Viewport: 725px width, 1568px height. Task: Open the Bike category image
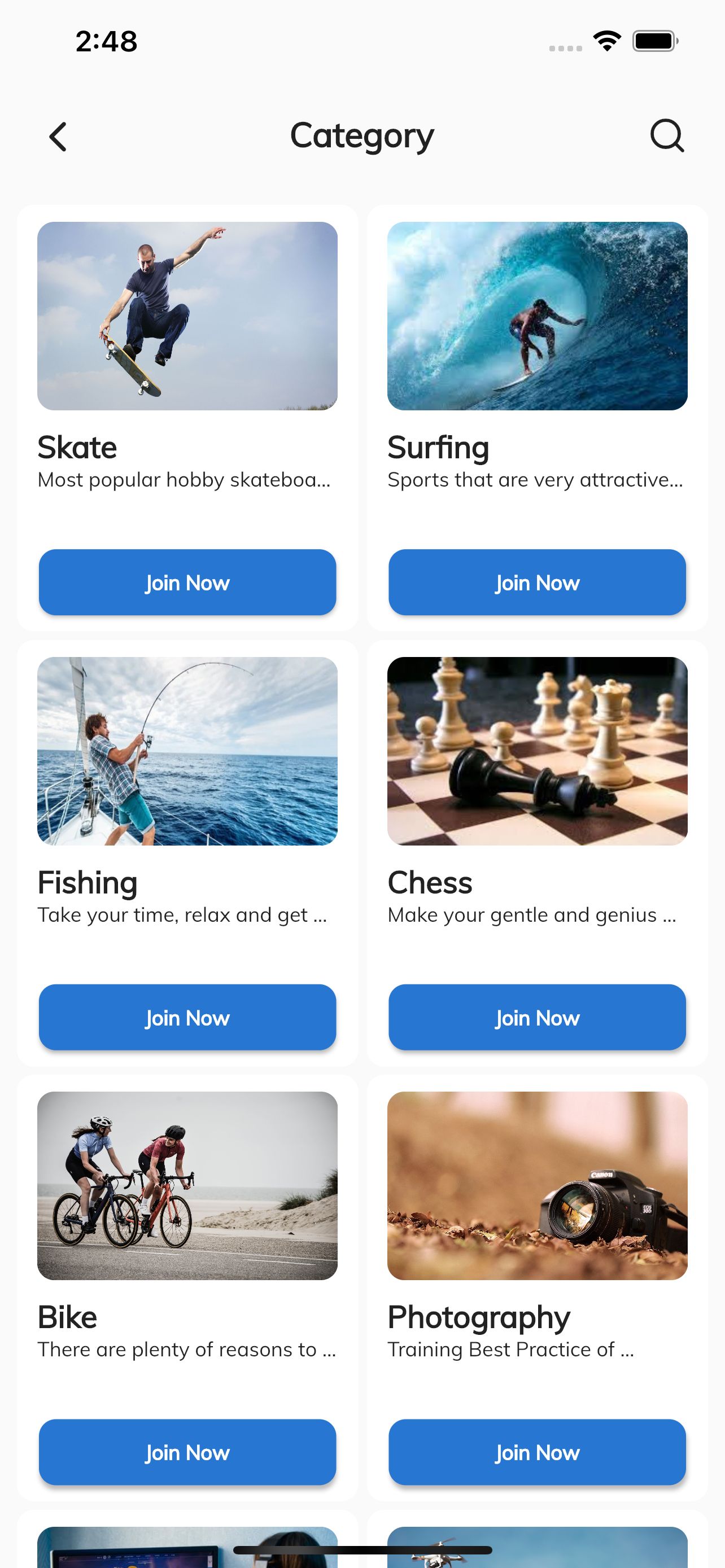[x=187, y=1185]
